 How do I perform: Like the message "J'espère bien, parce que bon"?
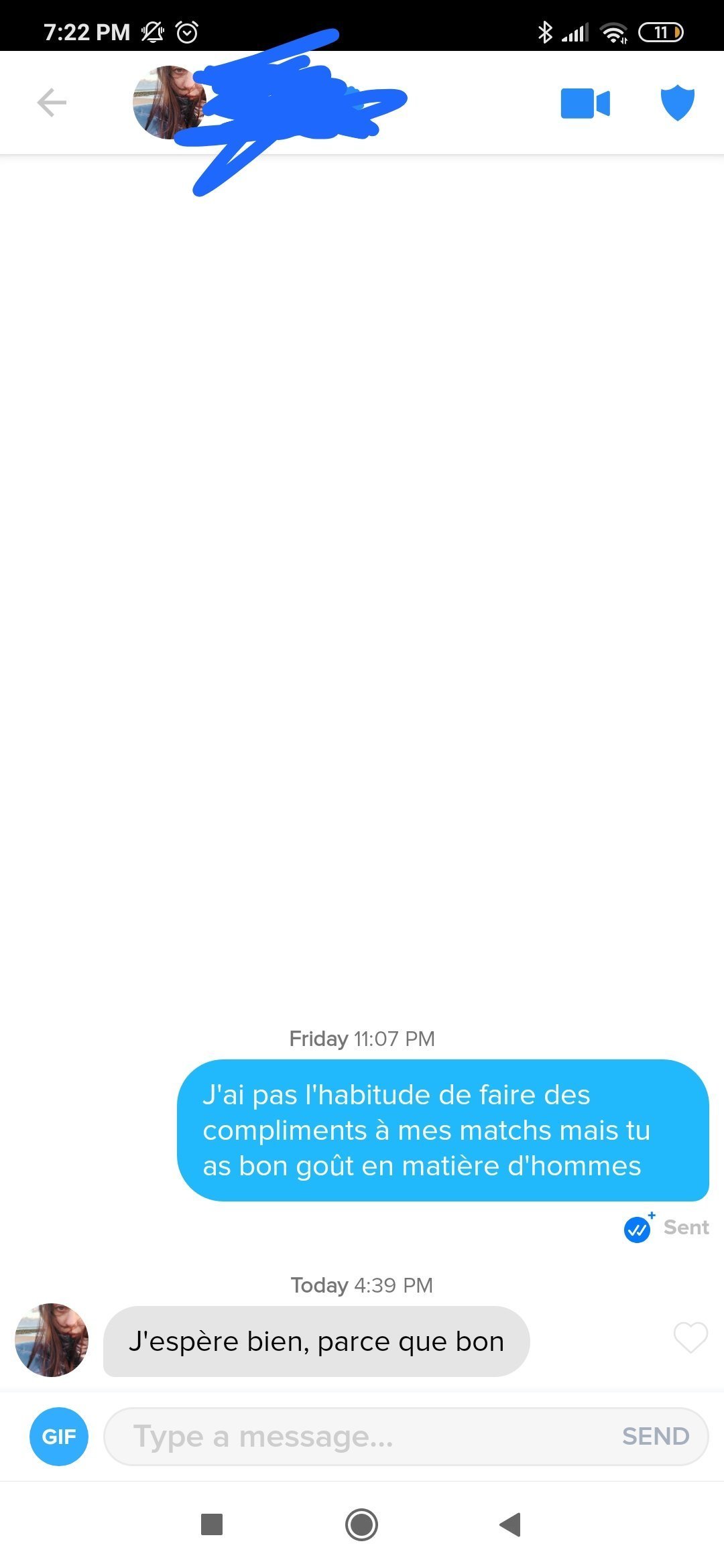click(x=690, y=1337)
